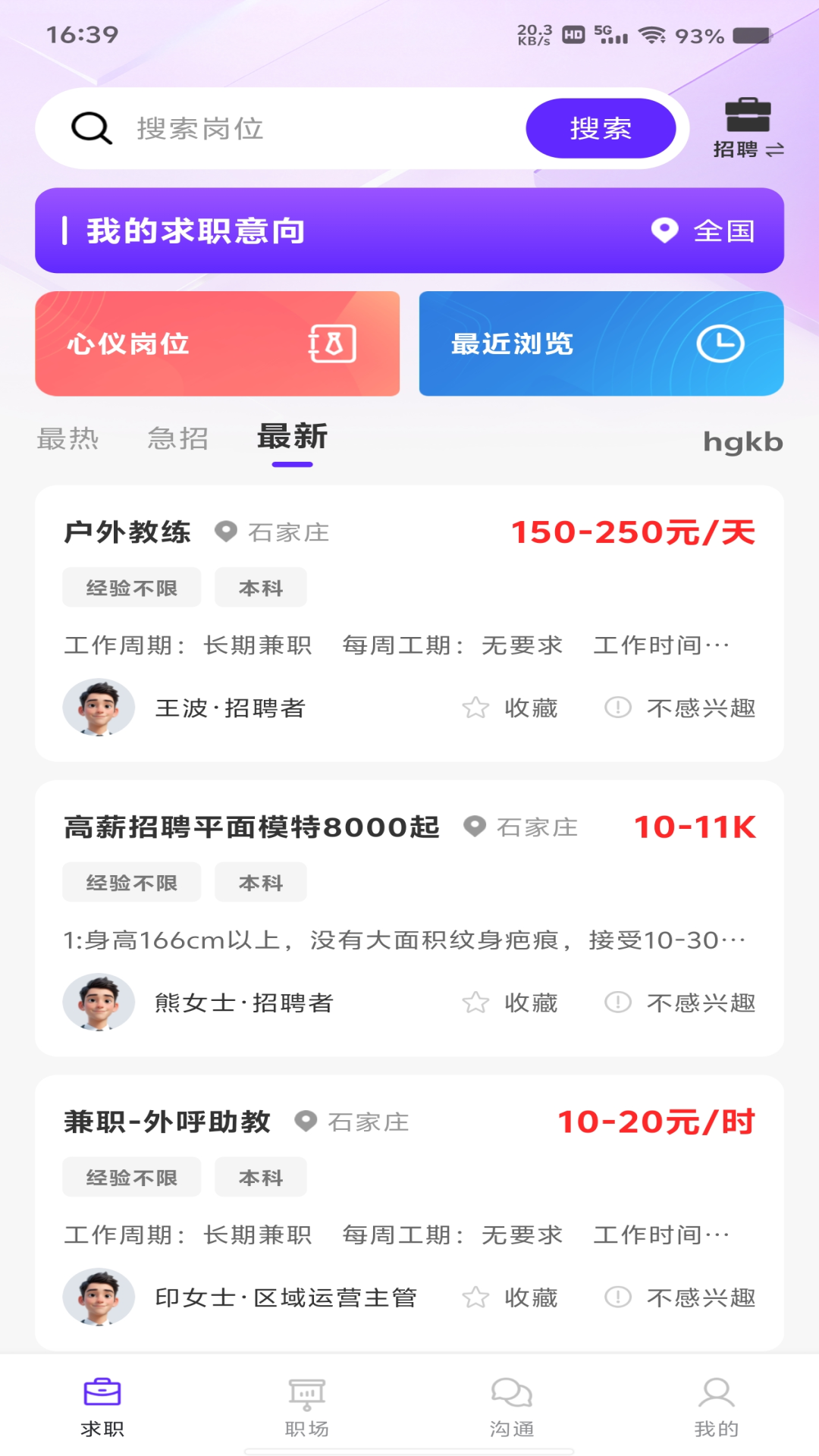The width and height of the screenshot is (819, 1456).
Task: Switch to the 急招 tab
Action: point(178,438)
